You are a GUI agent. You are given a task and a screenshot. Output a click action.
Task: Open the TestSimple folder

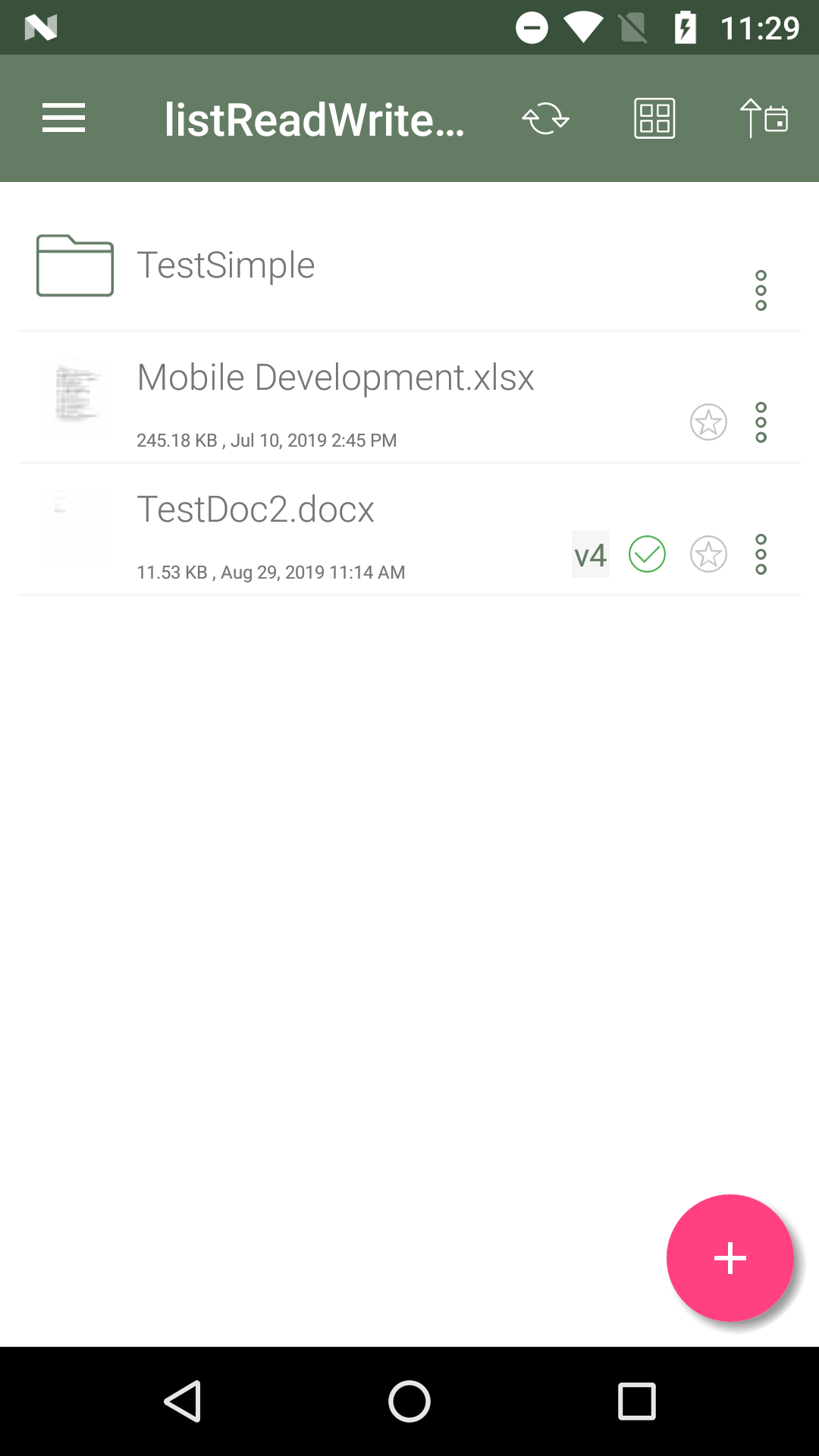pos(409,265)
